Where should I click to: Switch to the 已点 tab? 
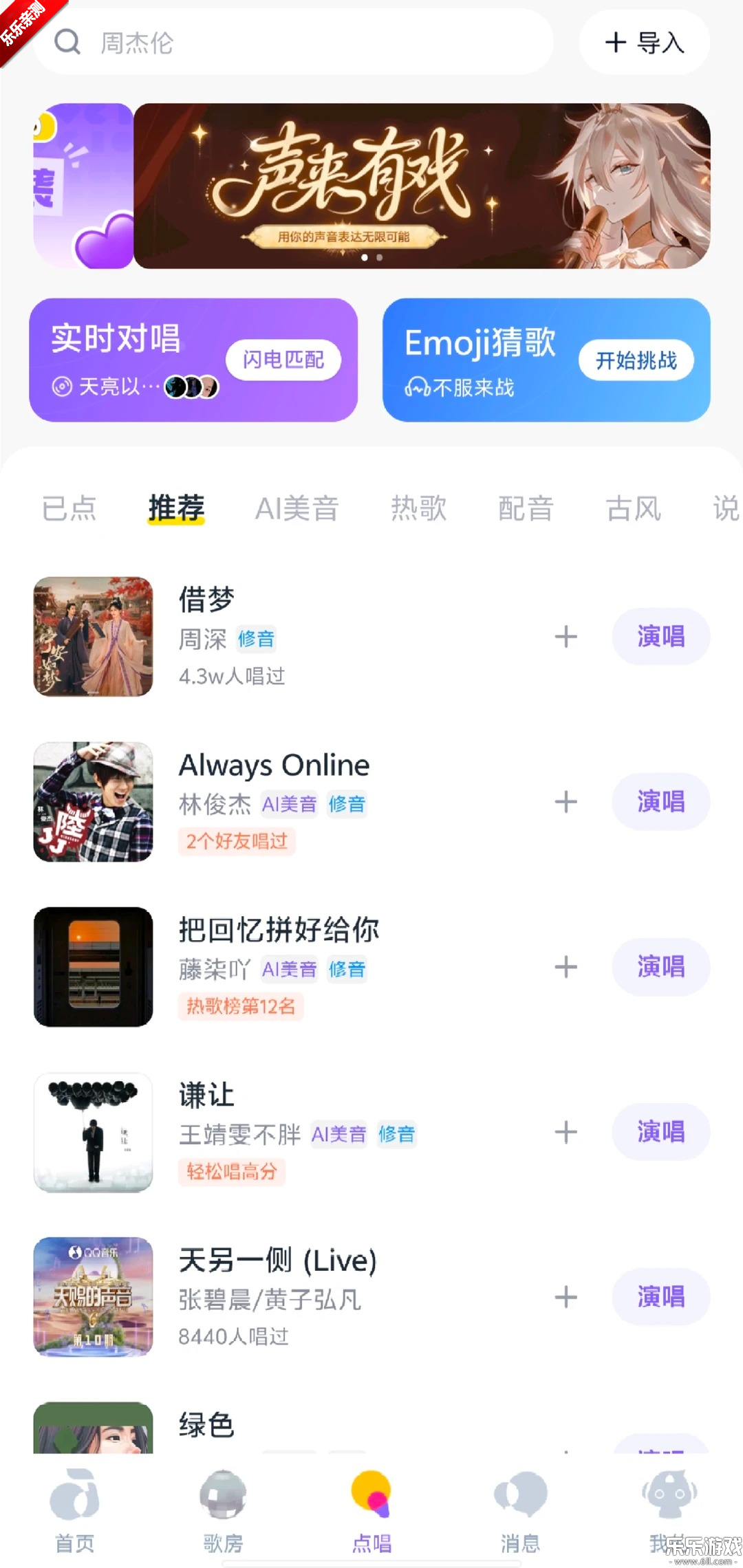click(69, 509)
